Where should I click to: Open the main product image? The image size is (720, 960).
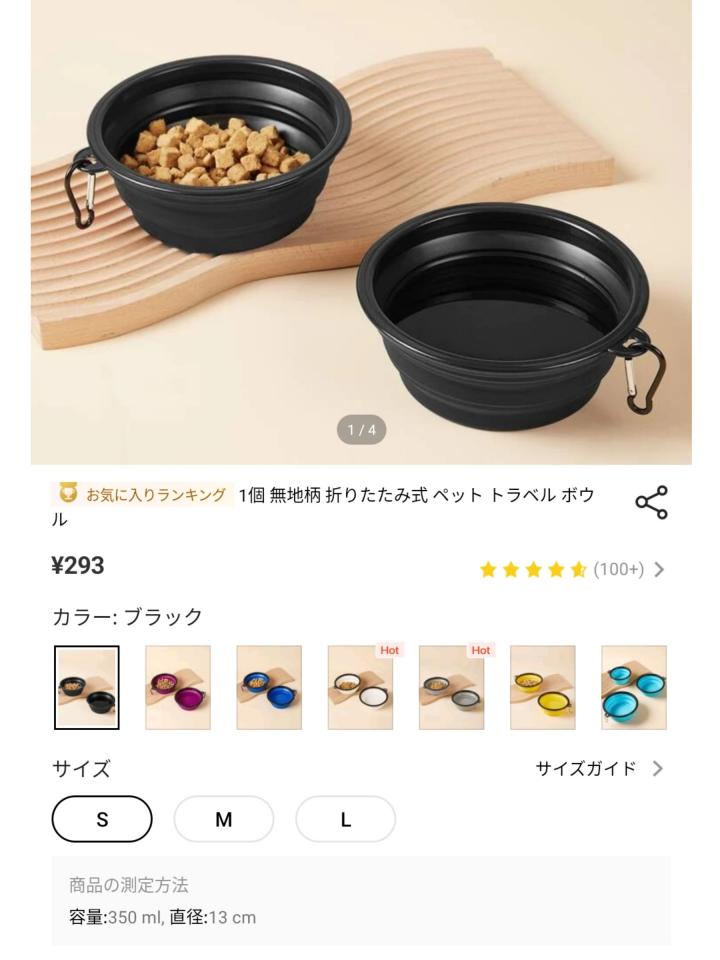360,230
